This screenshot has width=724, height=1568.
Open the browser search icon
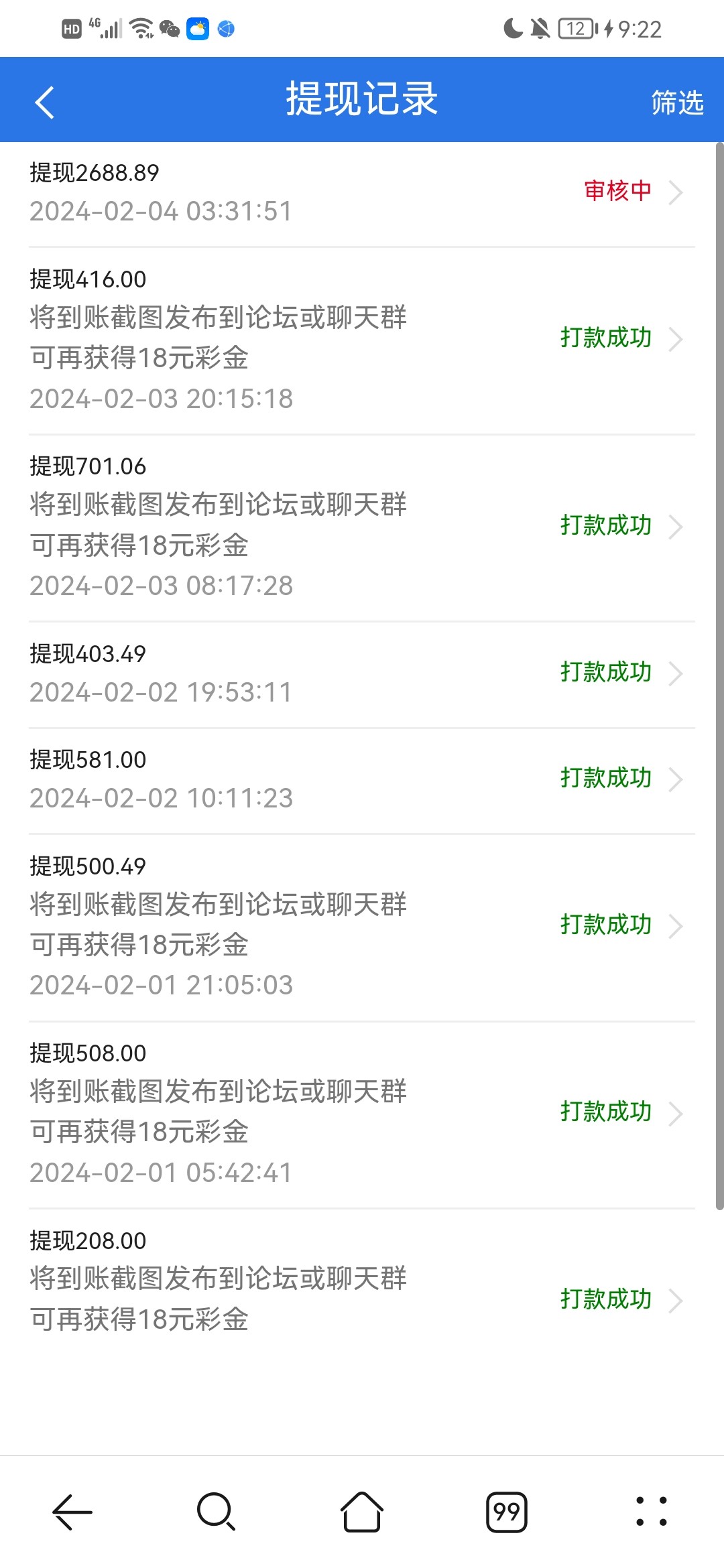[216, 1512]
